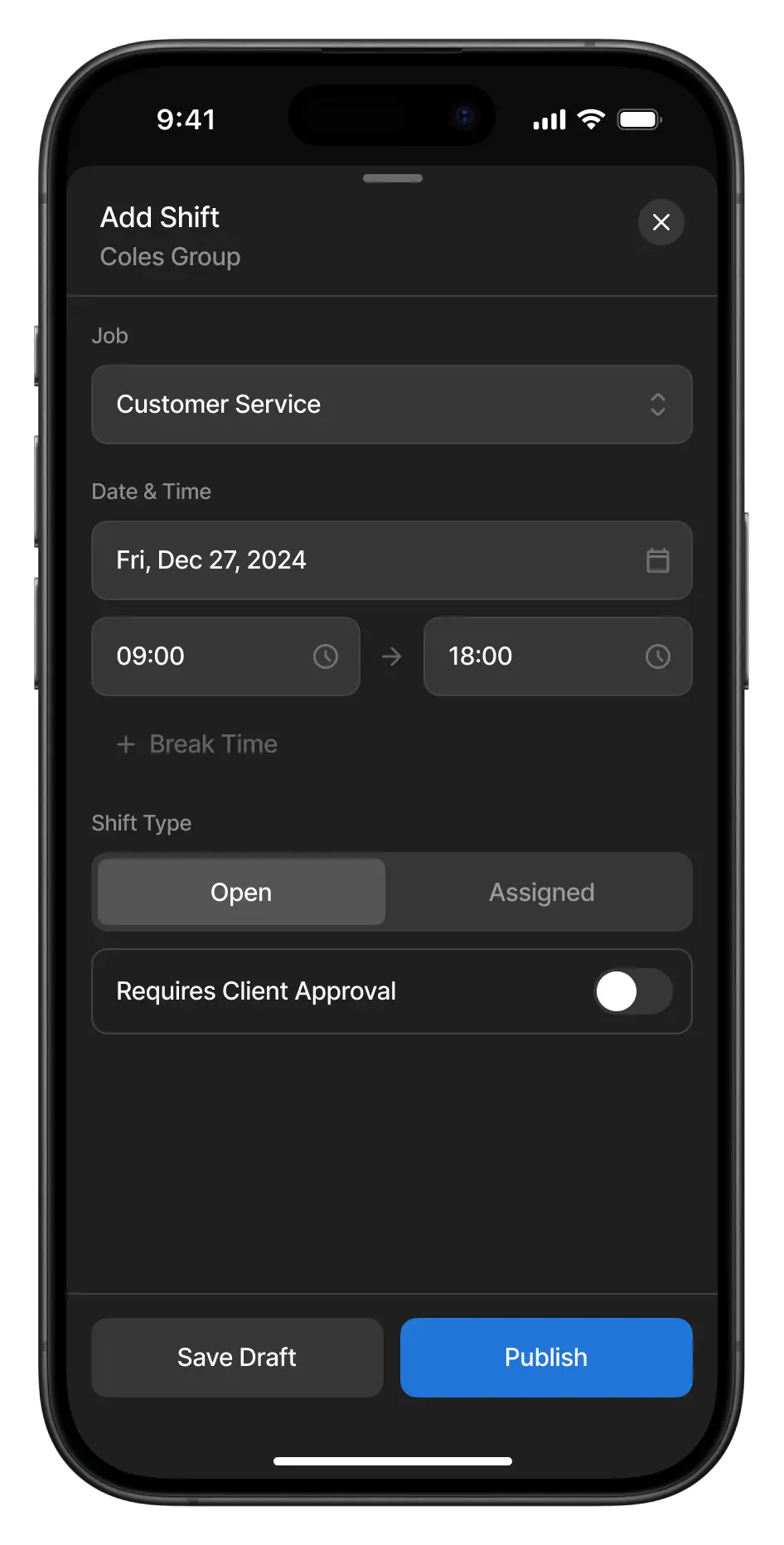Change the 09:00 start time
This screenshot has width=784, height=1545.
[x=225, y=656]
